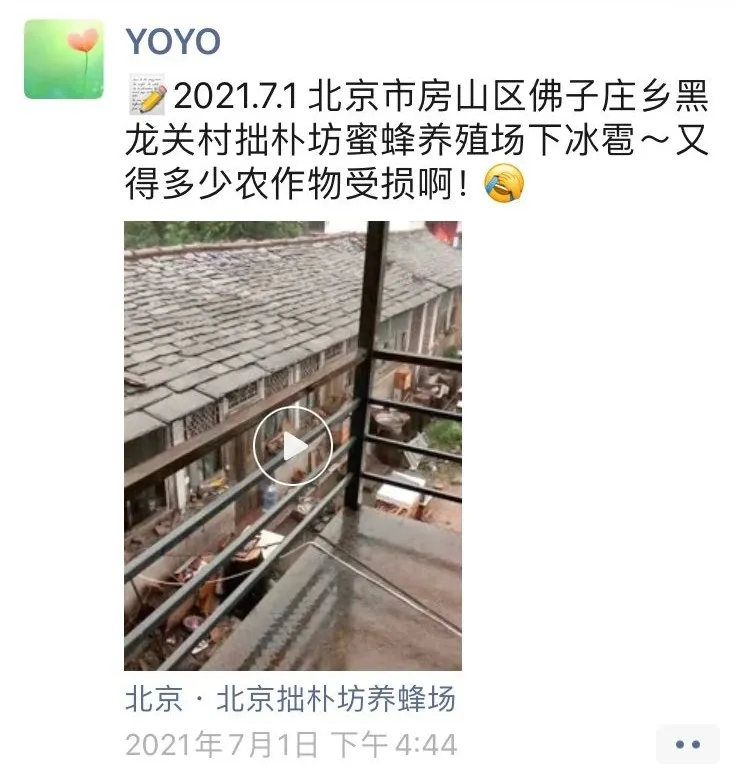Image resolution: width=748 pixels, height=772 pixels.
Task: Open the like and comment menu
Action: point(687,744)
